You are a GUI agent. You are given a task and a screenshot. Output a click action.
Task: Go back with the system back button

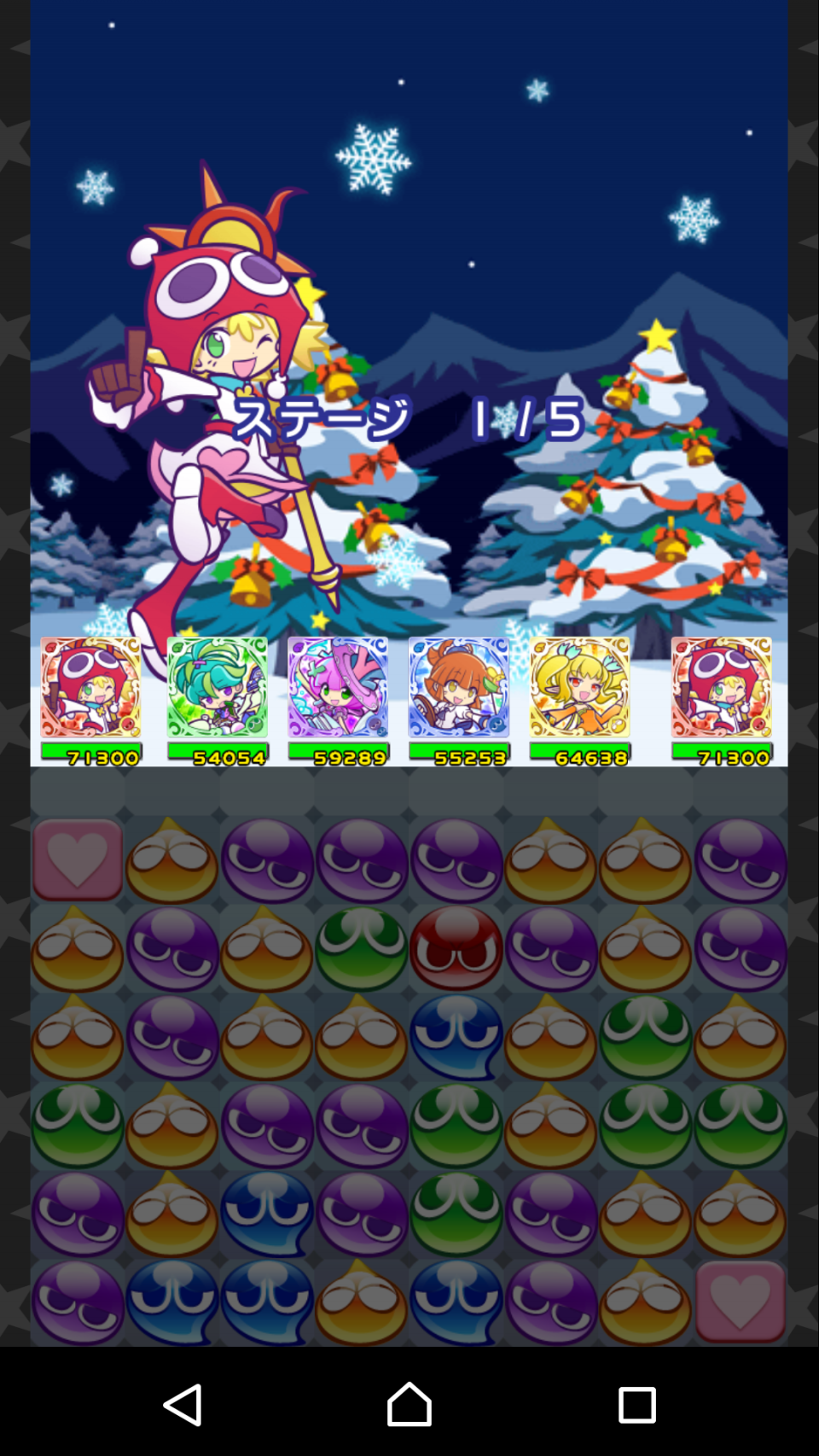tap(183, 1404)
